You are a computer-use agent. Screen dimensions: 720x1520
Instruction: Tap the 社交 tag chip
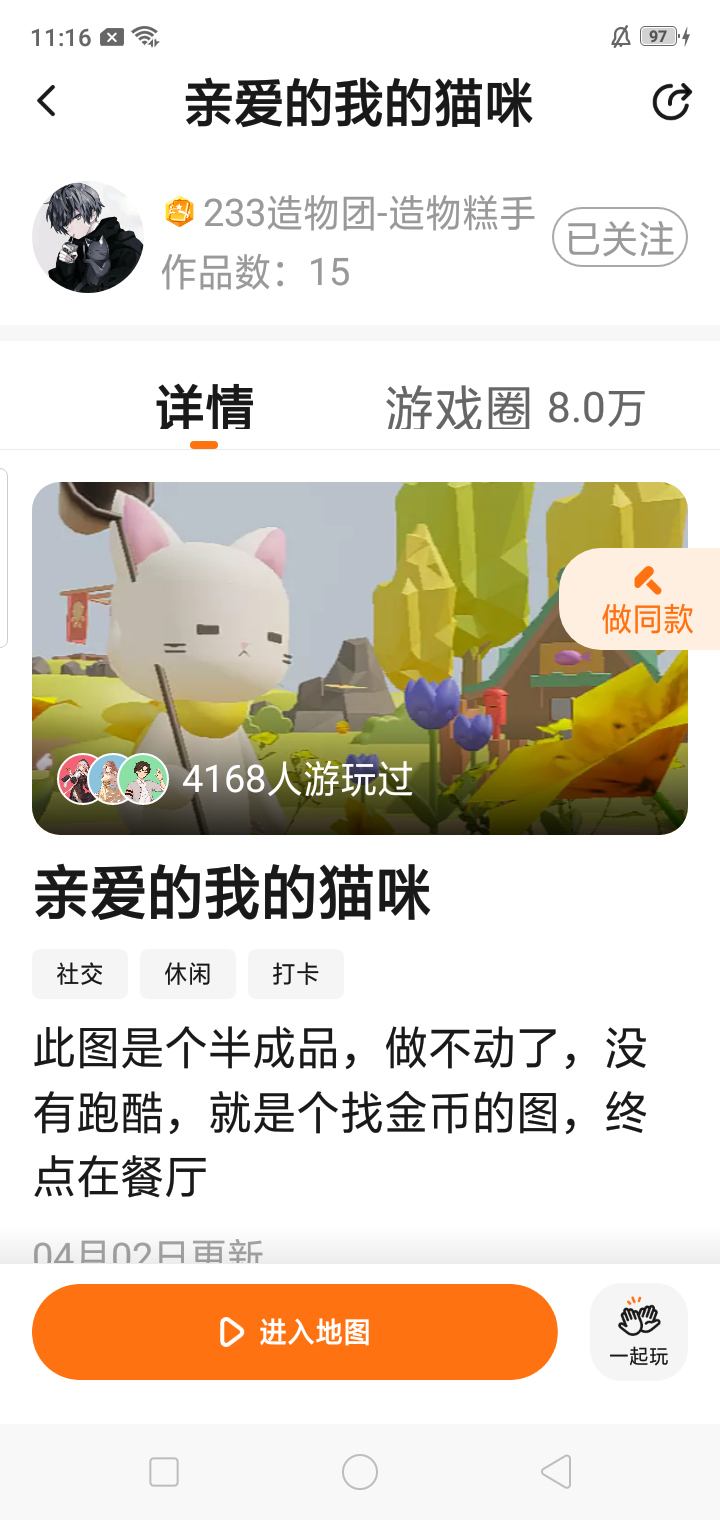pos(80,974)
